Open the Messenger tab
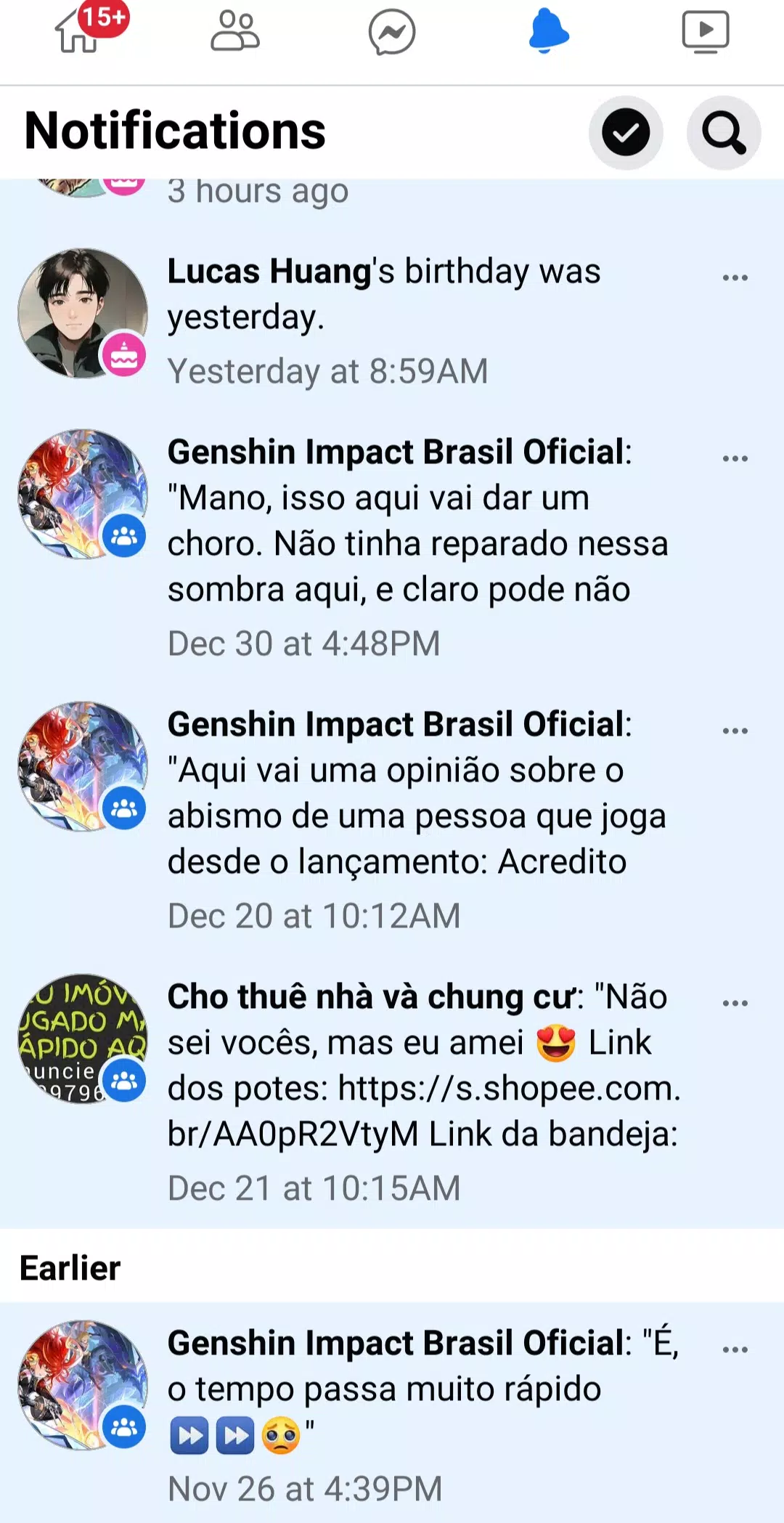Screen dimensions: 784x1523 click(x=392, y=33)
